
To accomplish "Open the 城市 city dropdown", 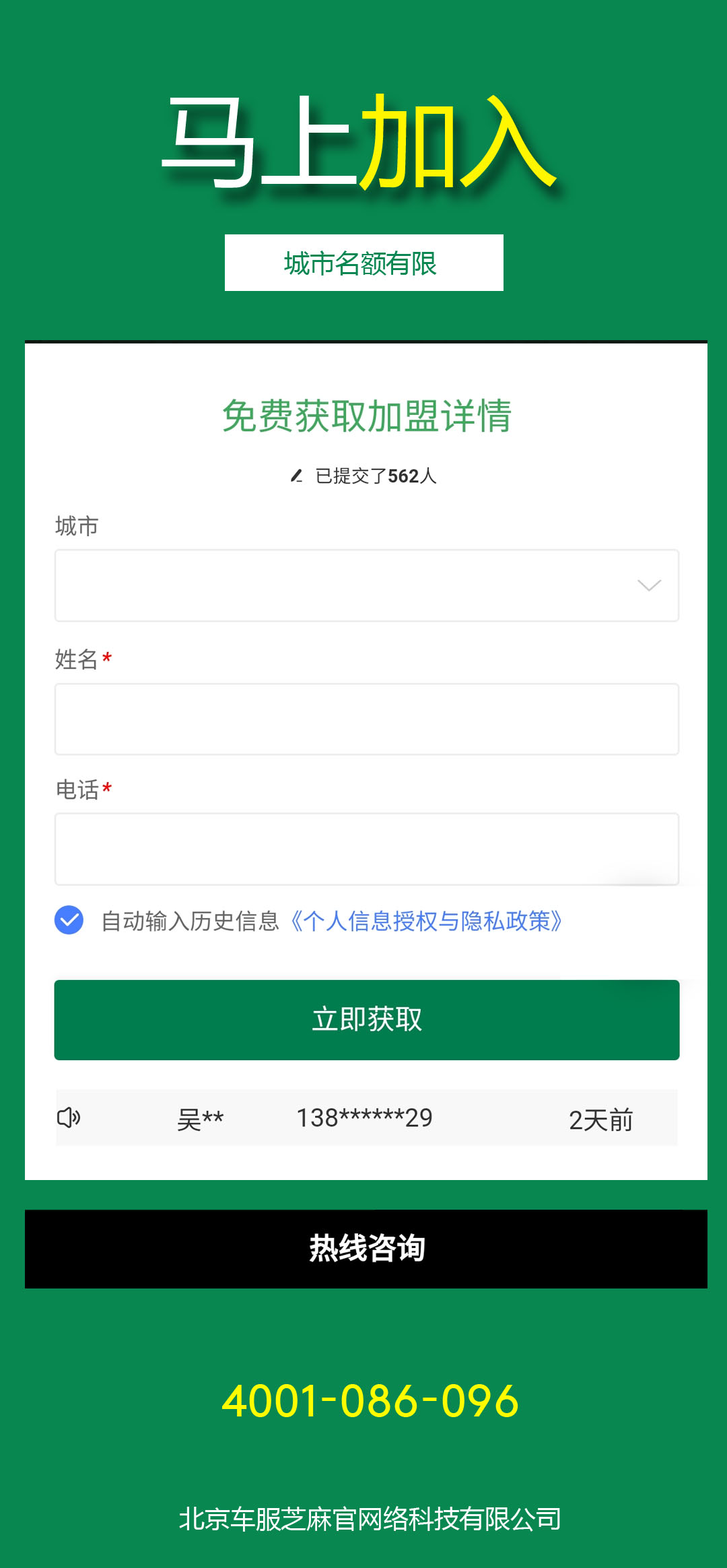I will (x=366, y=585).
